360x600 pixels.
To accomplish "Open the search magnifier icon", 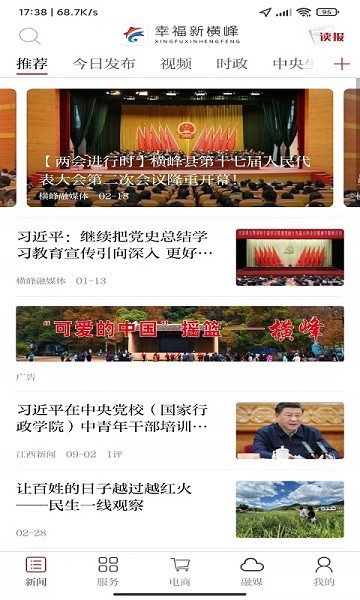I will coord(29,36).
